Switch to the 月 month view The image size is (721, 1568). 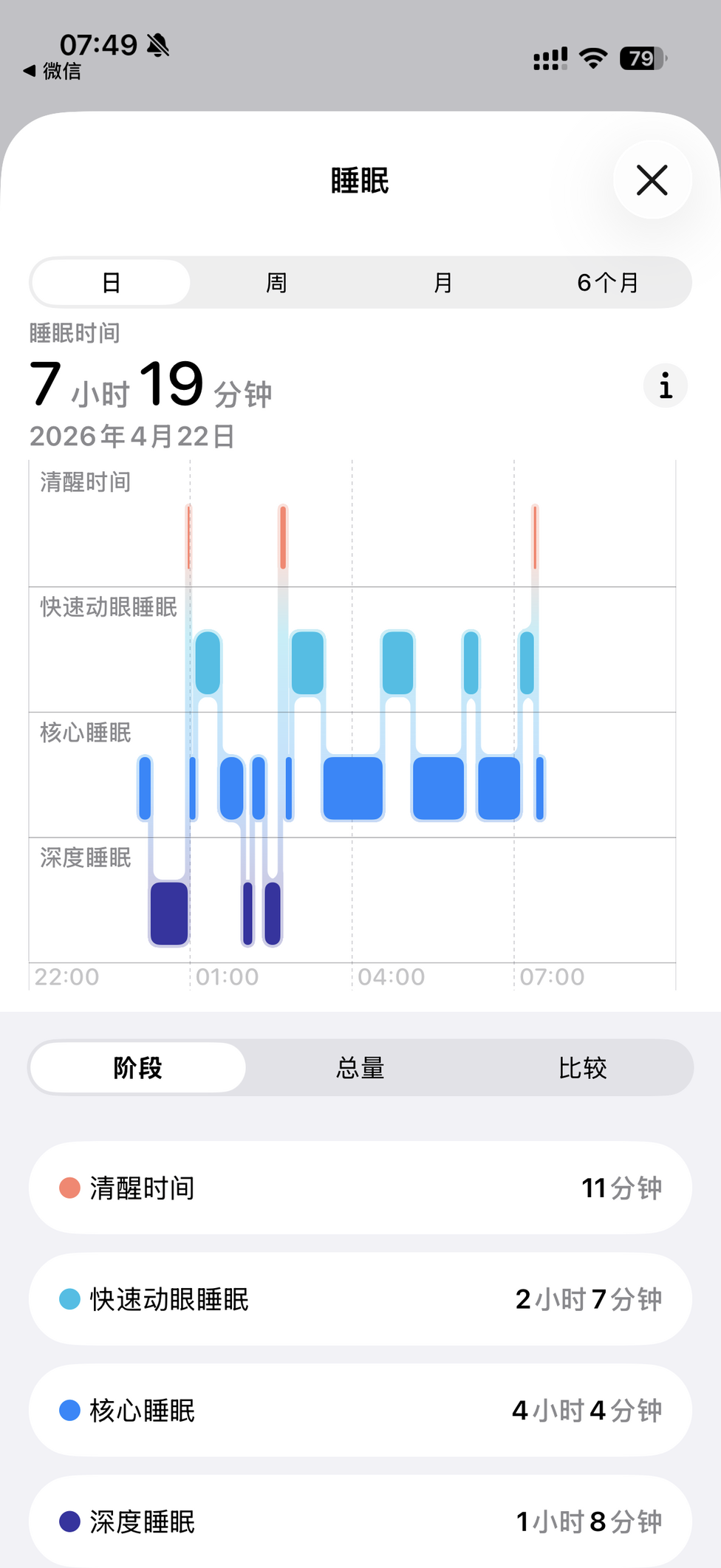point(442,282)
